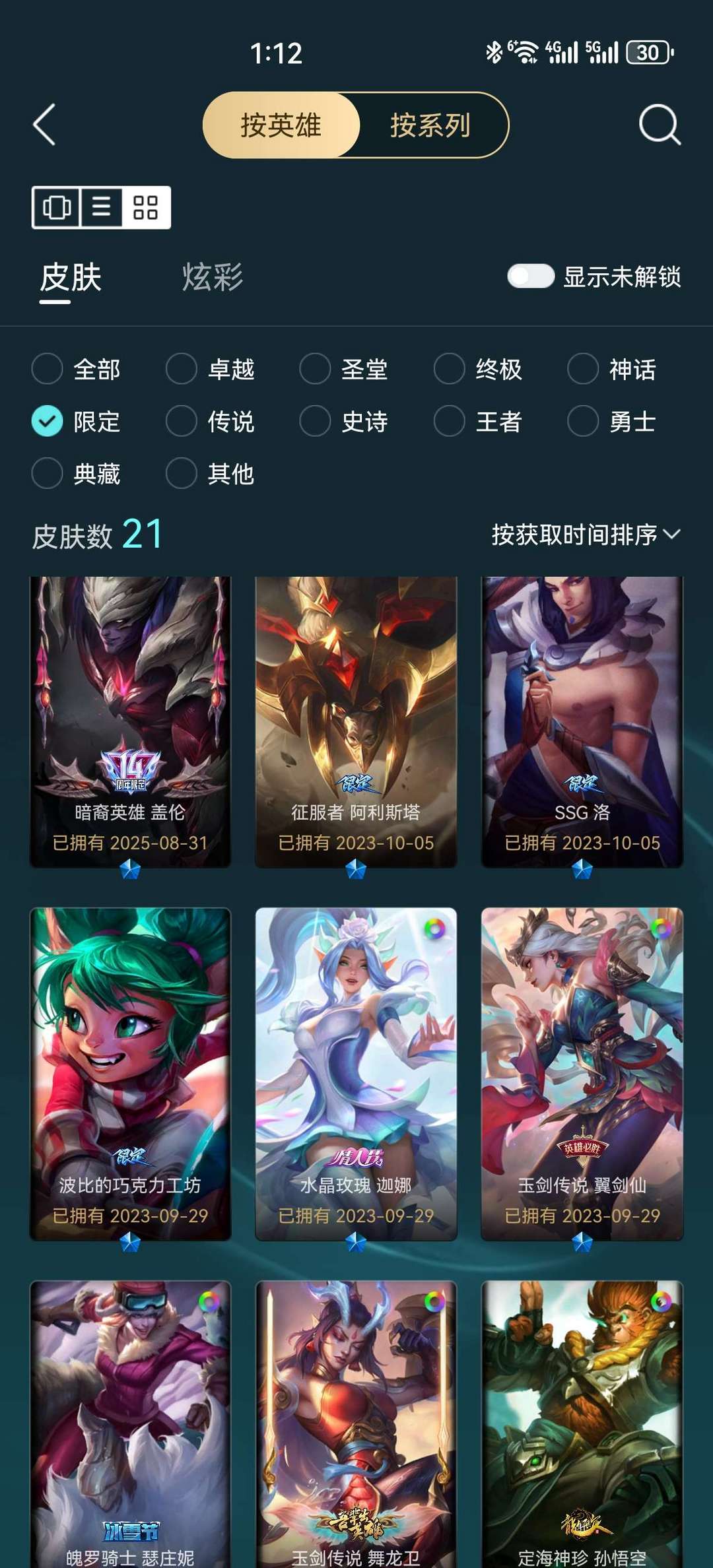Switch to the 按系列 tab
This screenshot has width=713, height=1568.
click(x=430, y=124)
